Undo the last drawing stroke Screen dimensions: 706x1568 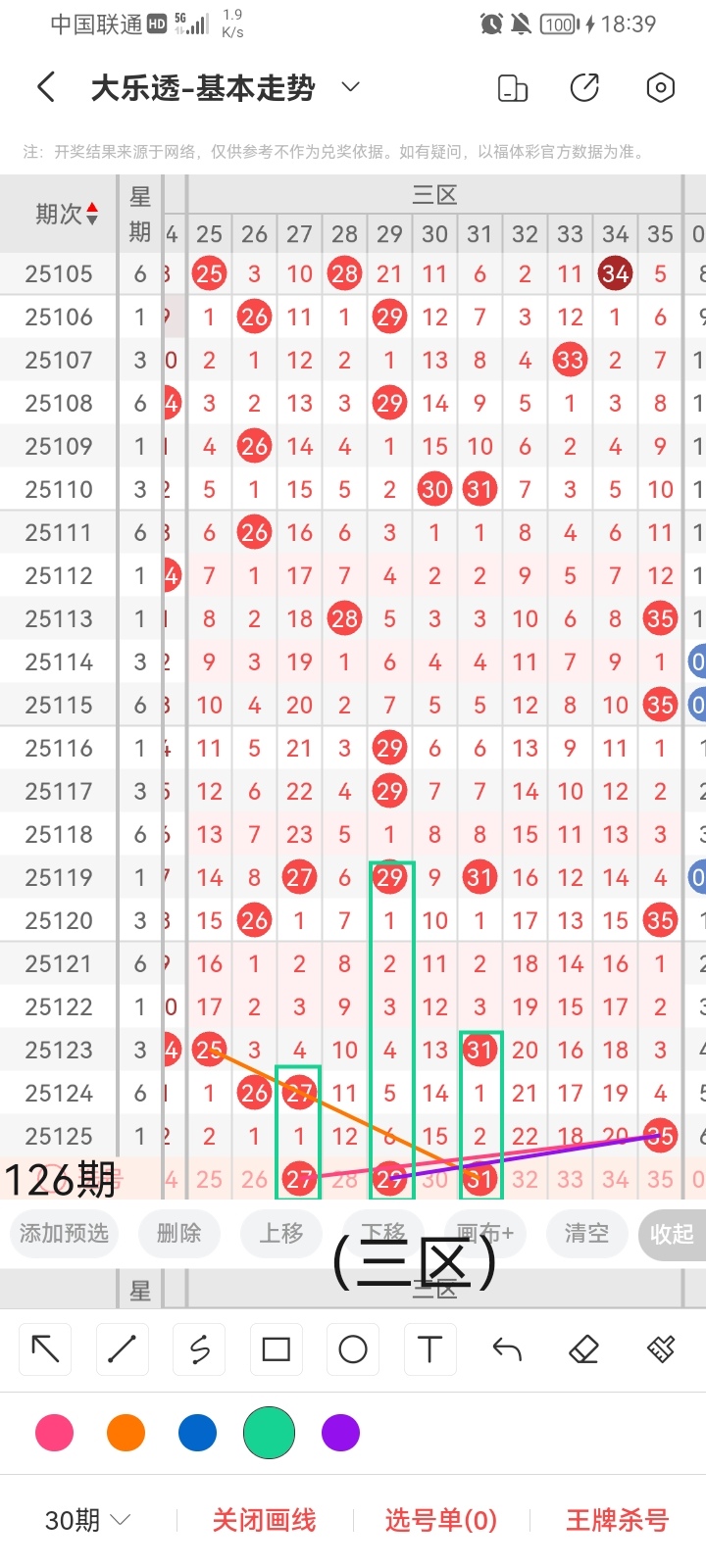(x=507, y=1349)
